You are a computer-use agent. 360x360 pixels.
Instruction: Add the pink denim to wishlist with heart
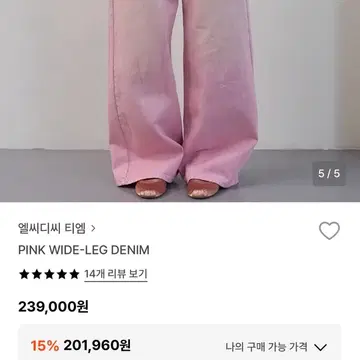329,230
